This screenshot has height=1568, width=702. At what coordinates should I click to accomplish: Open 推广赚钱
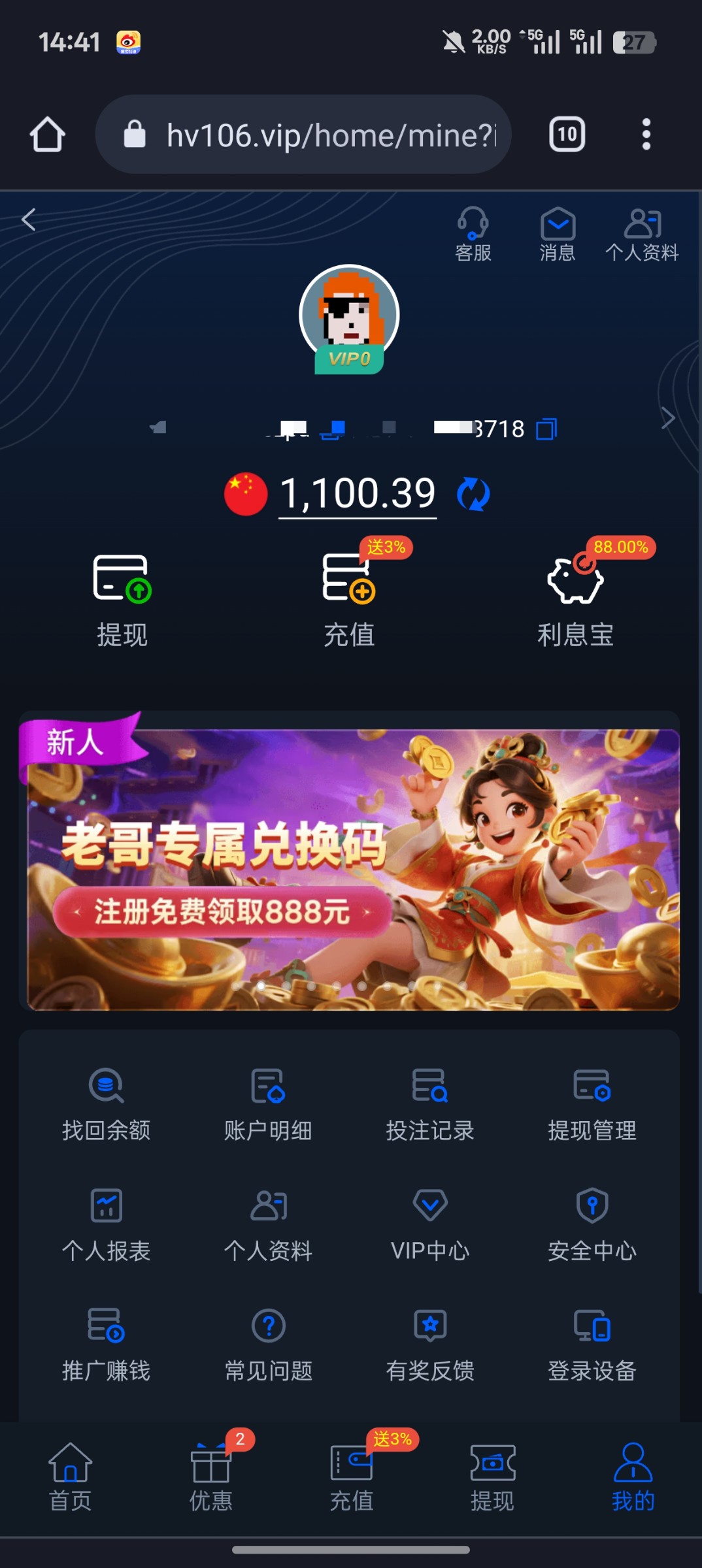pos(106,1345)
